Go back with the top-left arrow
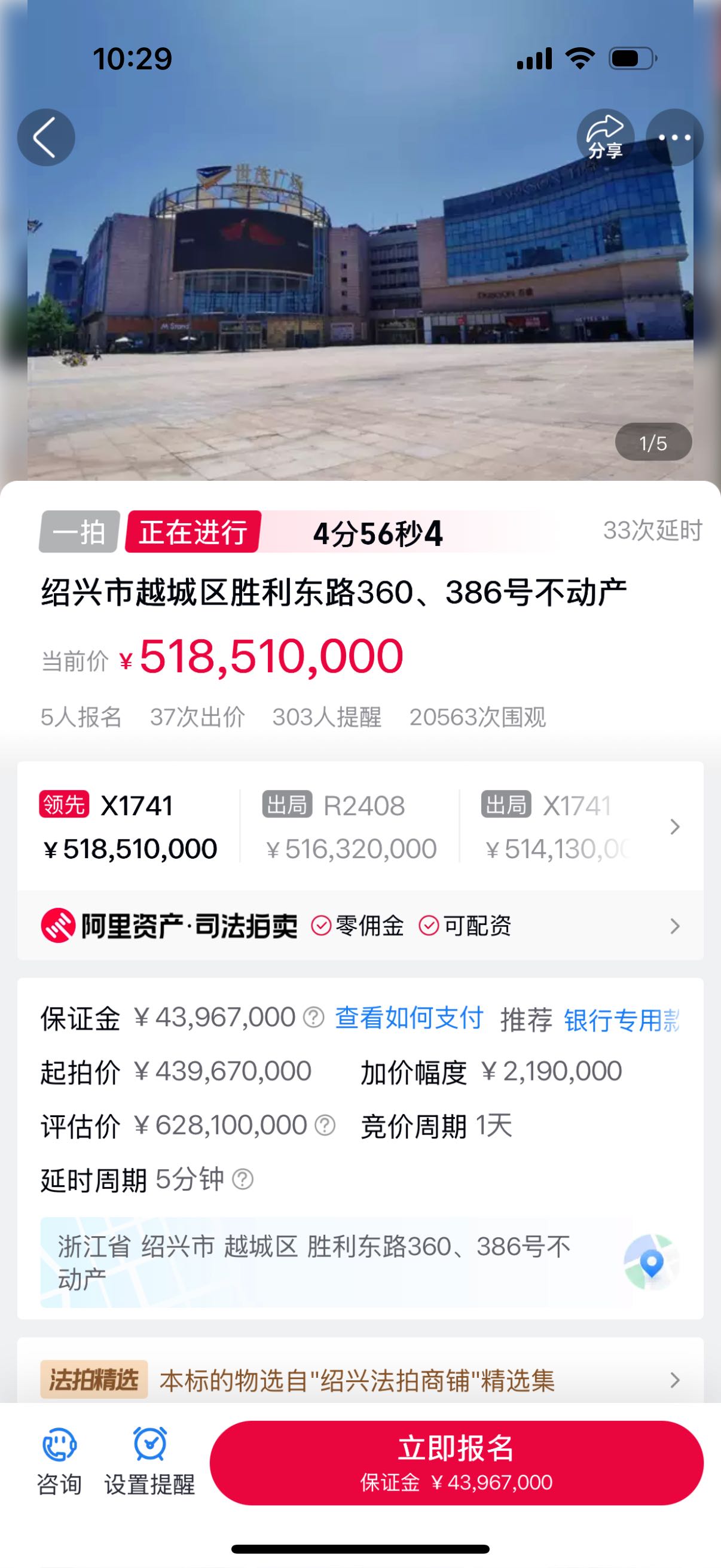 45,138
